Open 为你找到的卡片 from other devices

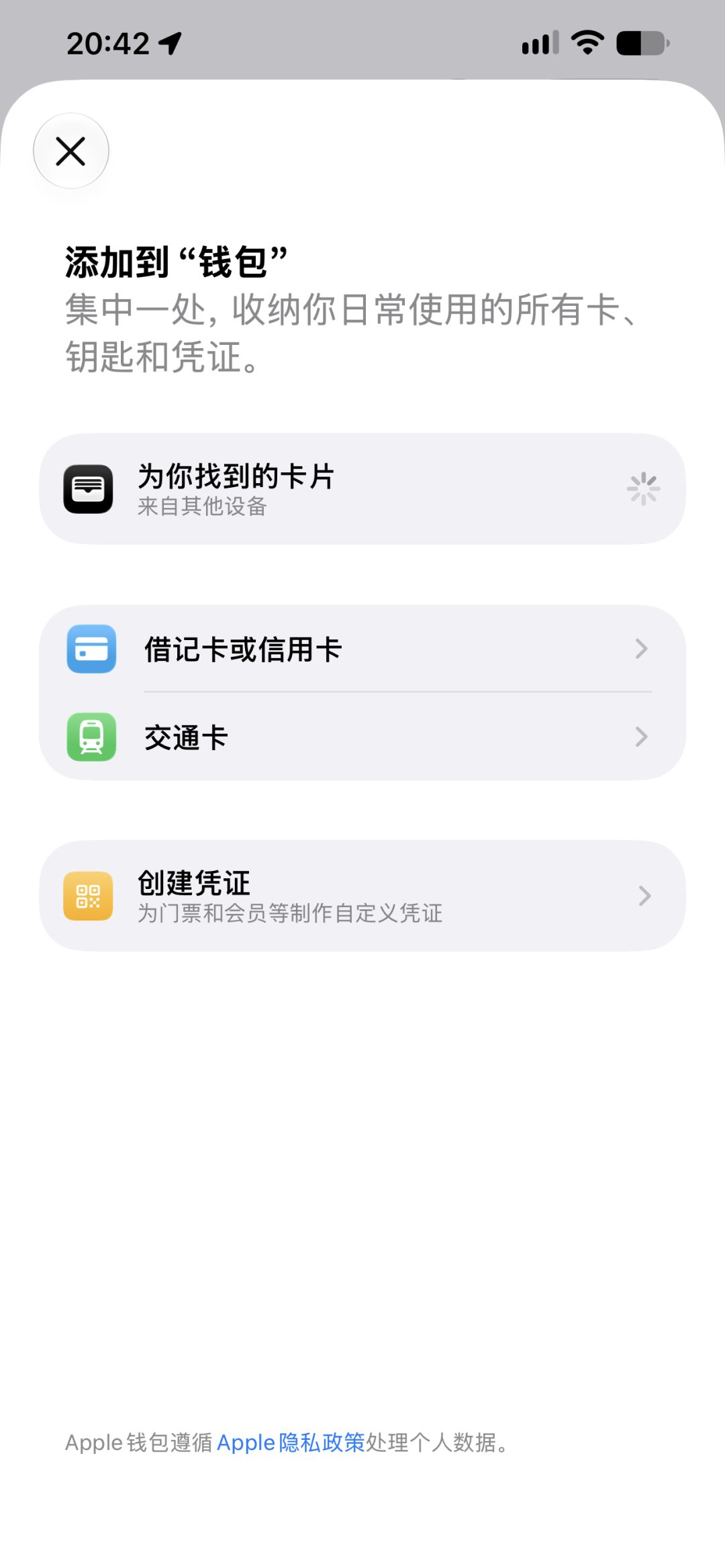coord(362,488)
